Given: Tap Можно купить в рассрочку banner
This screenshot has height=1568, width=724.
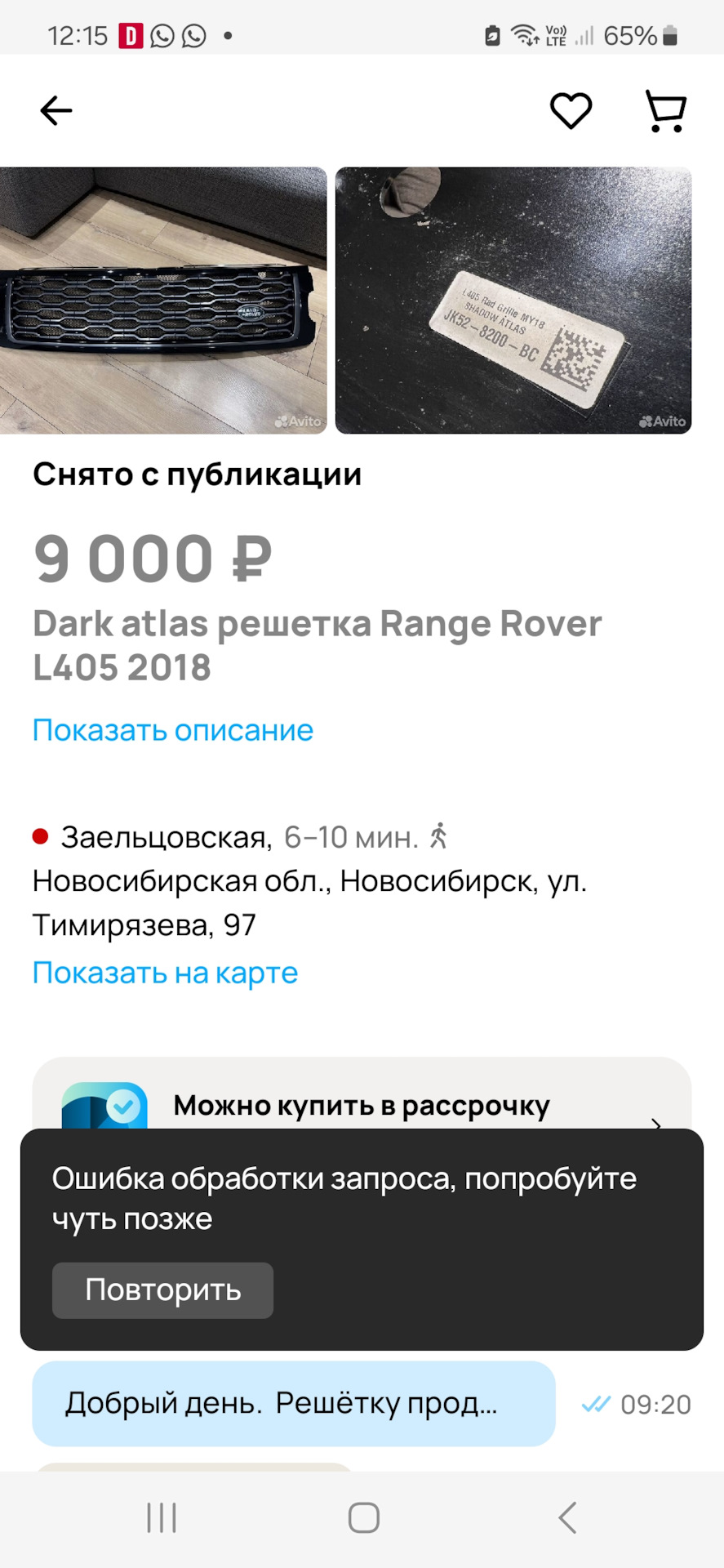Looking at the screenshot, I should [x=361, y=1105].
